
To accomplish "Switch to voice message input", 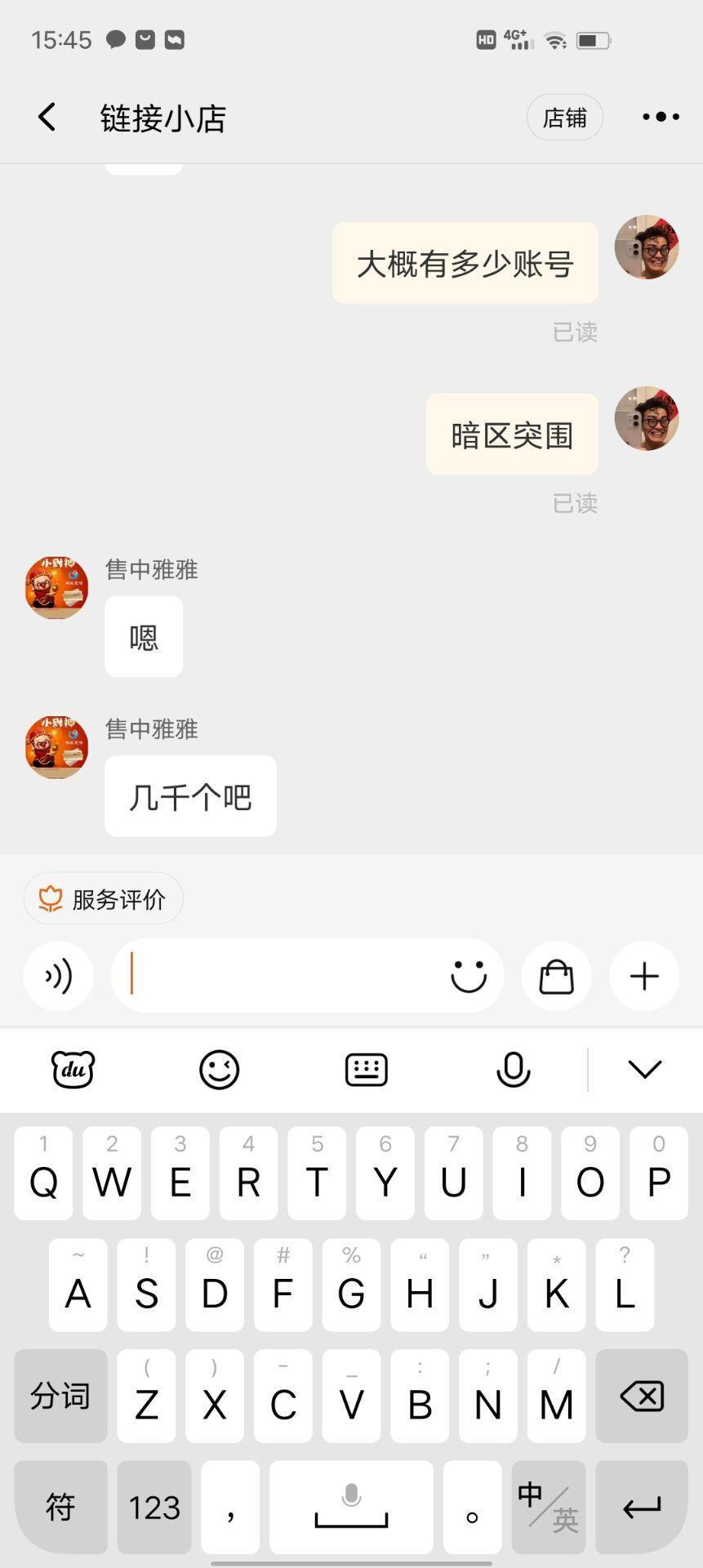I will pos(59,976).
